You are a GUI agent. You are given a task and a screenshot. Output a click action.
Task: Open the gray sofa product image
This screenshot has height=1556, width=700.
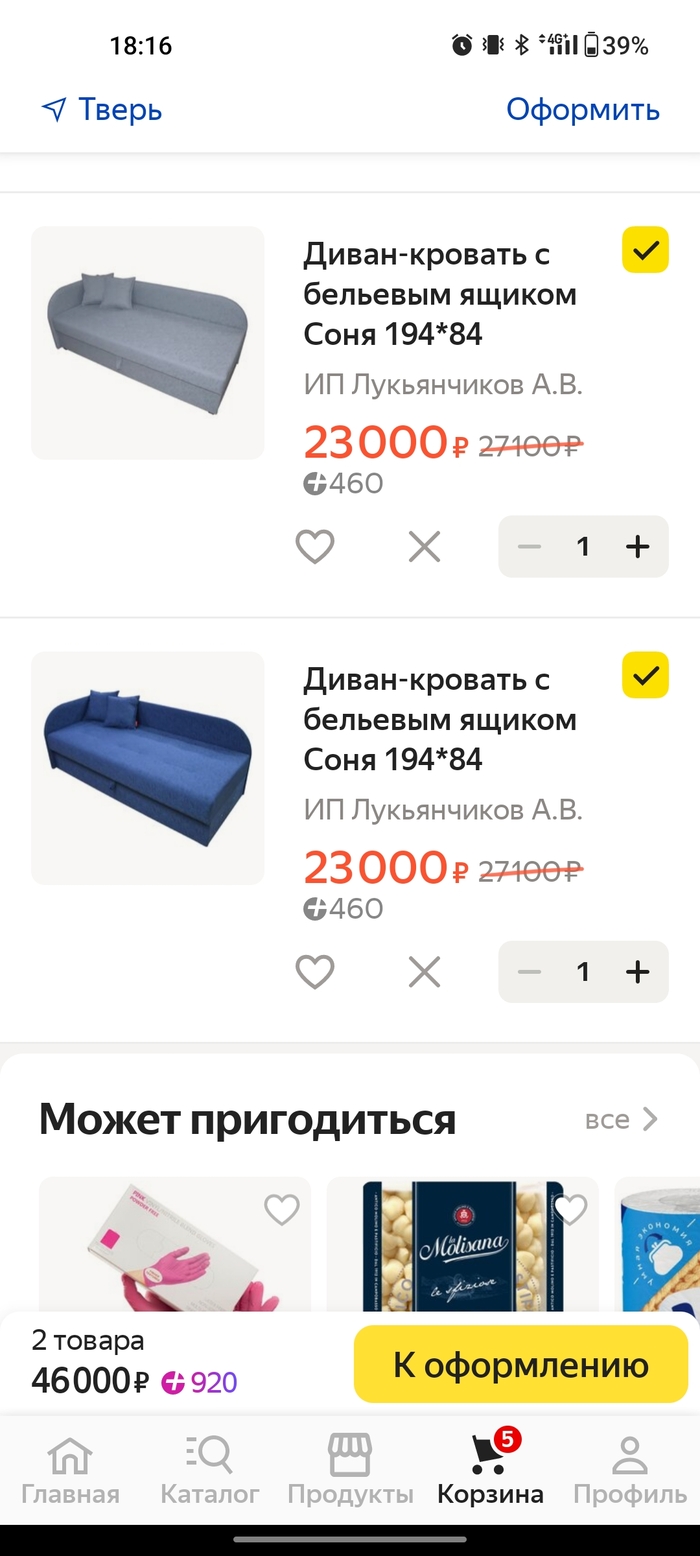click(148, 343)
